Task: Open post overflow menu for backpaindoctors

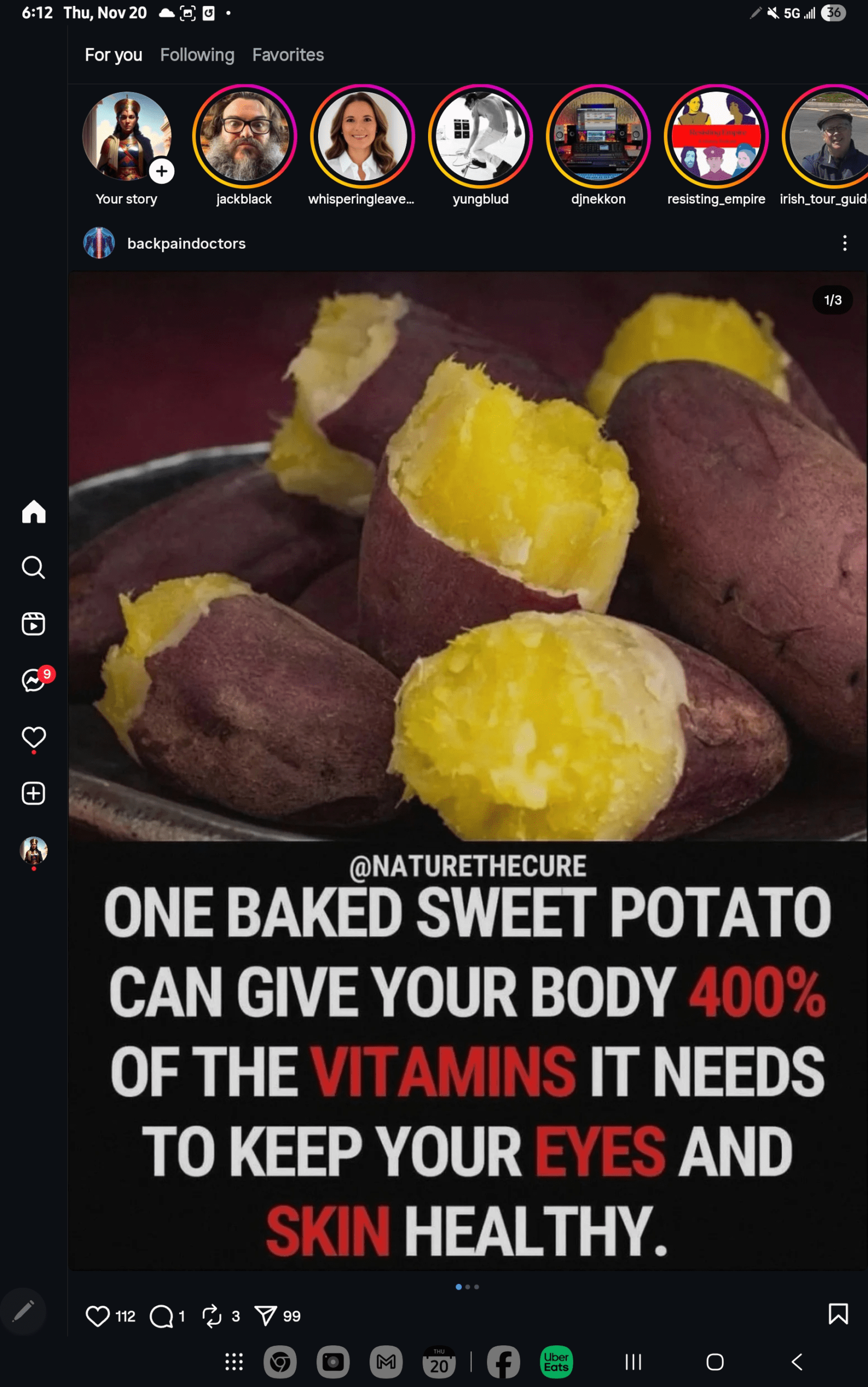Action: coord(844,243)
